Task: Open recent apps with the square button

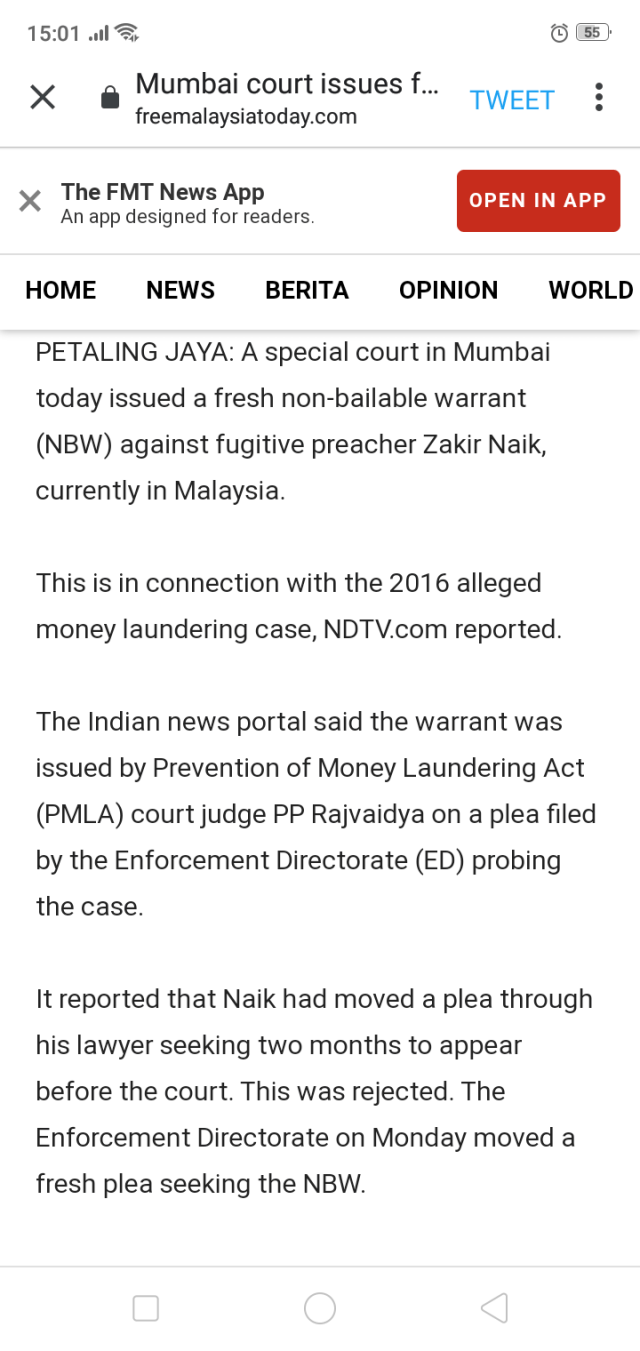Action: pos(146,1308)
